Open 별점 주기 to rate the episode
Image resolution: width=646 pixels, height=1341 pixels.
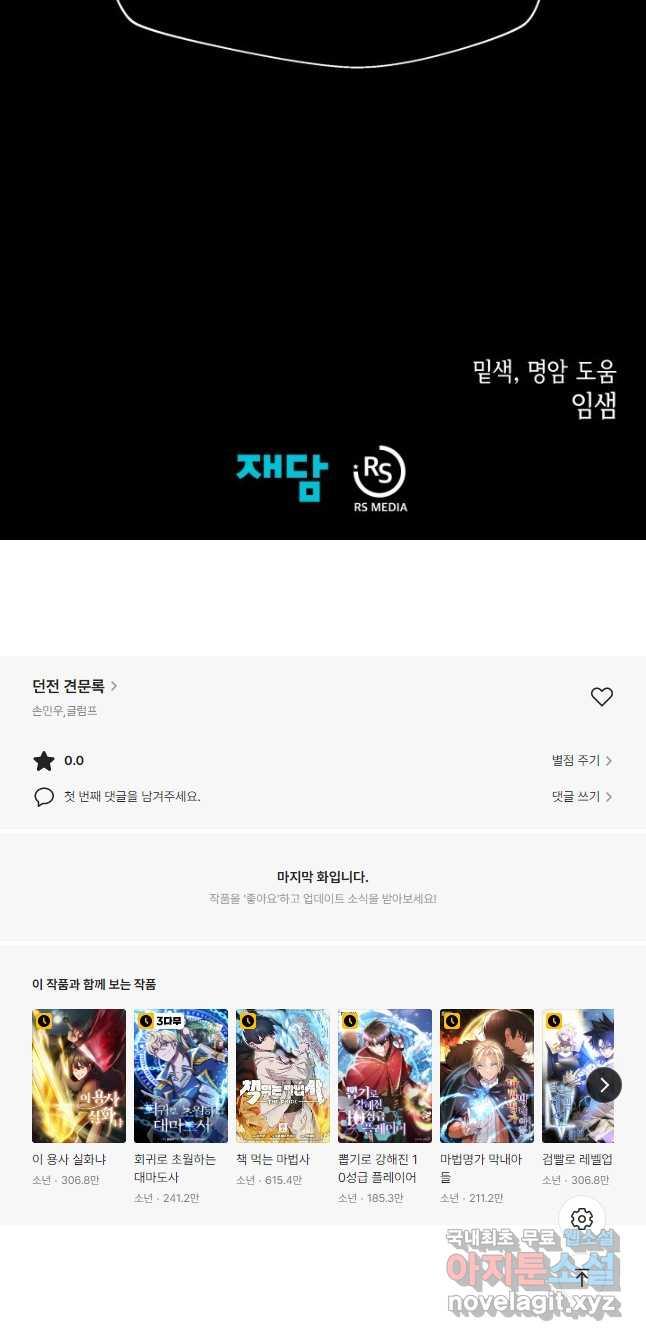pos(581,761)
